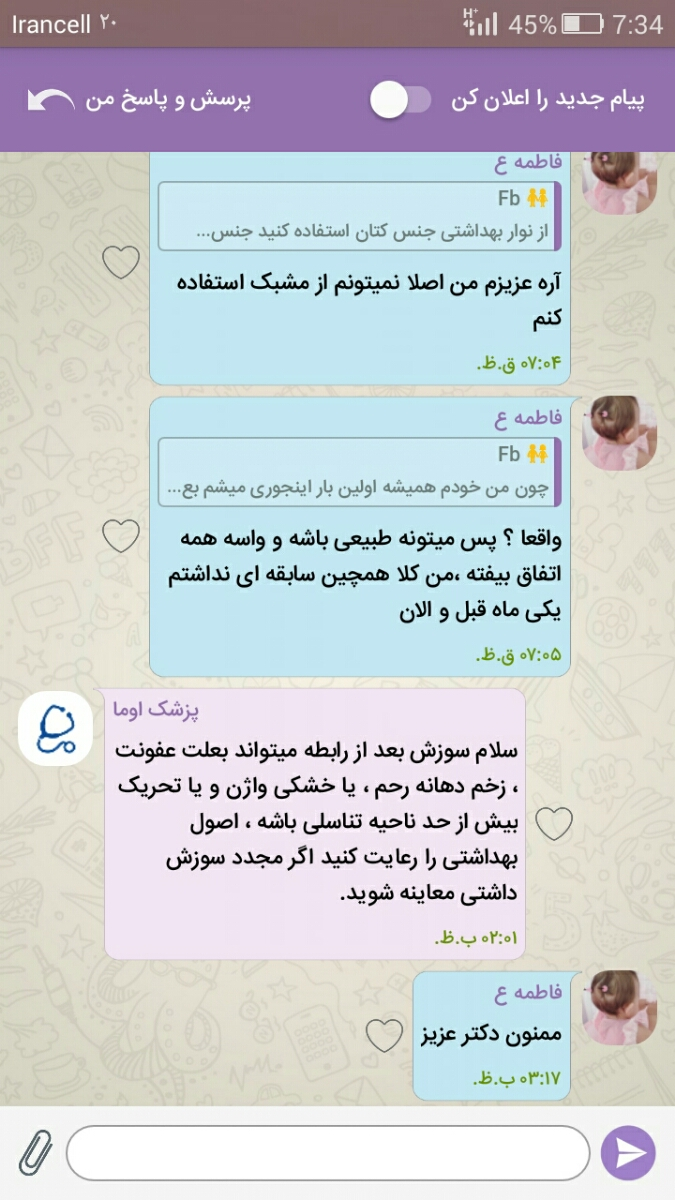Screen dimensions: 675x1200
Task: Like the ممنون دکتر عزیز message
Action: point(384,1036)
